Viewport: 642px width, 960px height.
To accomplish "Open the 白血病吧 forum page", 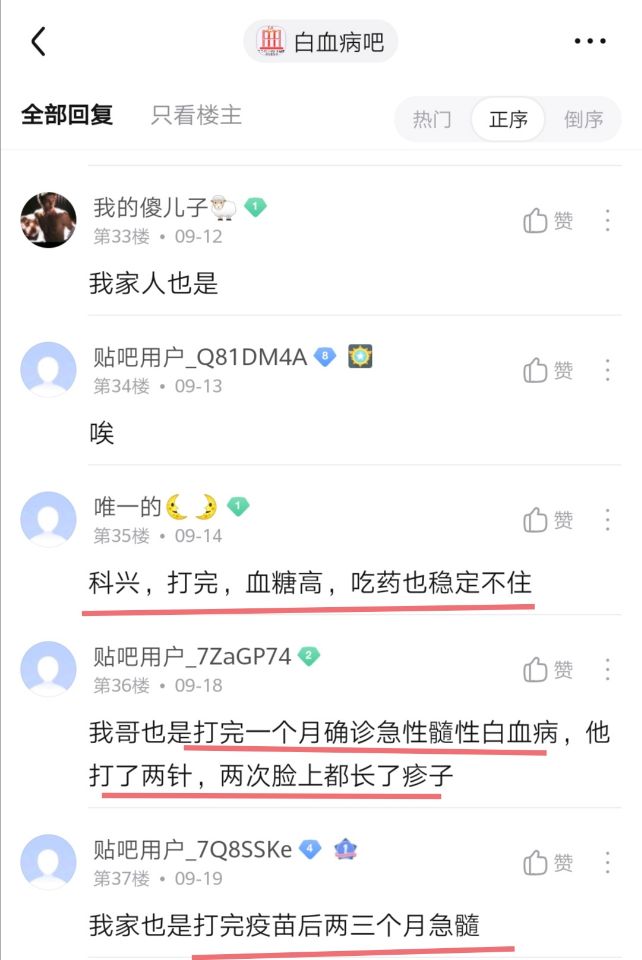I will (x=321, y=42).
